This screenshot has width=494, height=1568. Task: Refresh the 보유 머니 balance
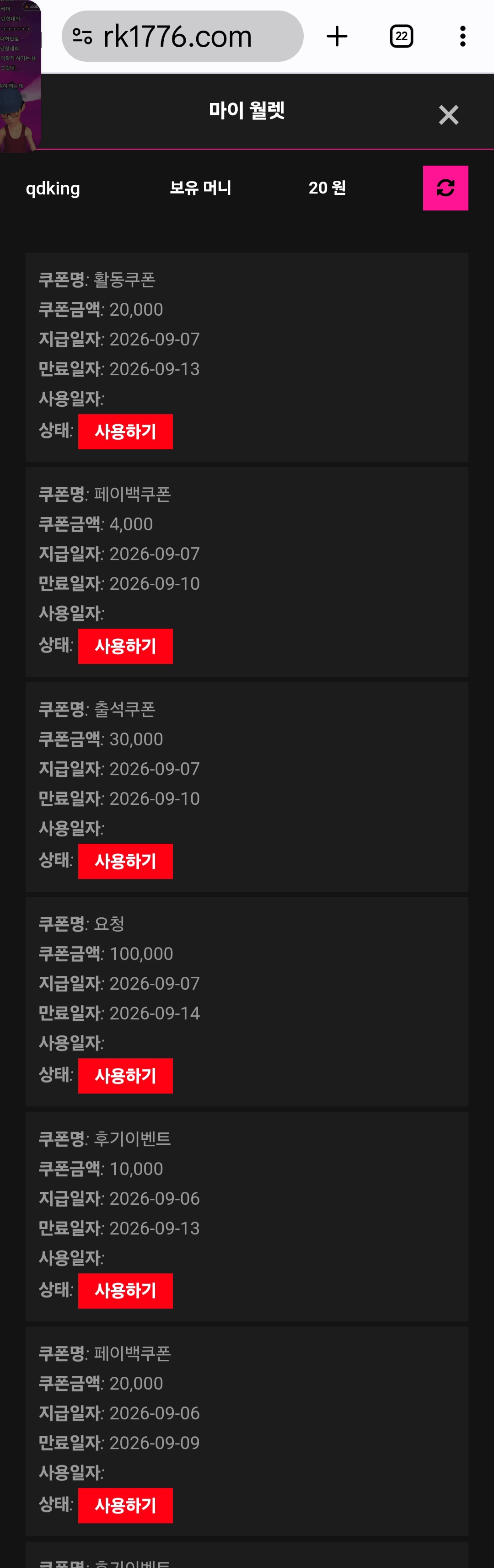[446, 188]
